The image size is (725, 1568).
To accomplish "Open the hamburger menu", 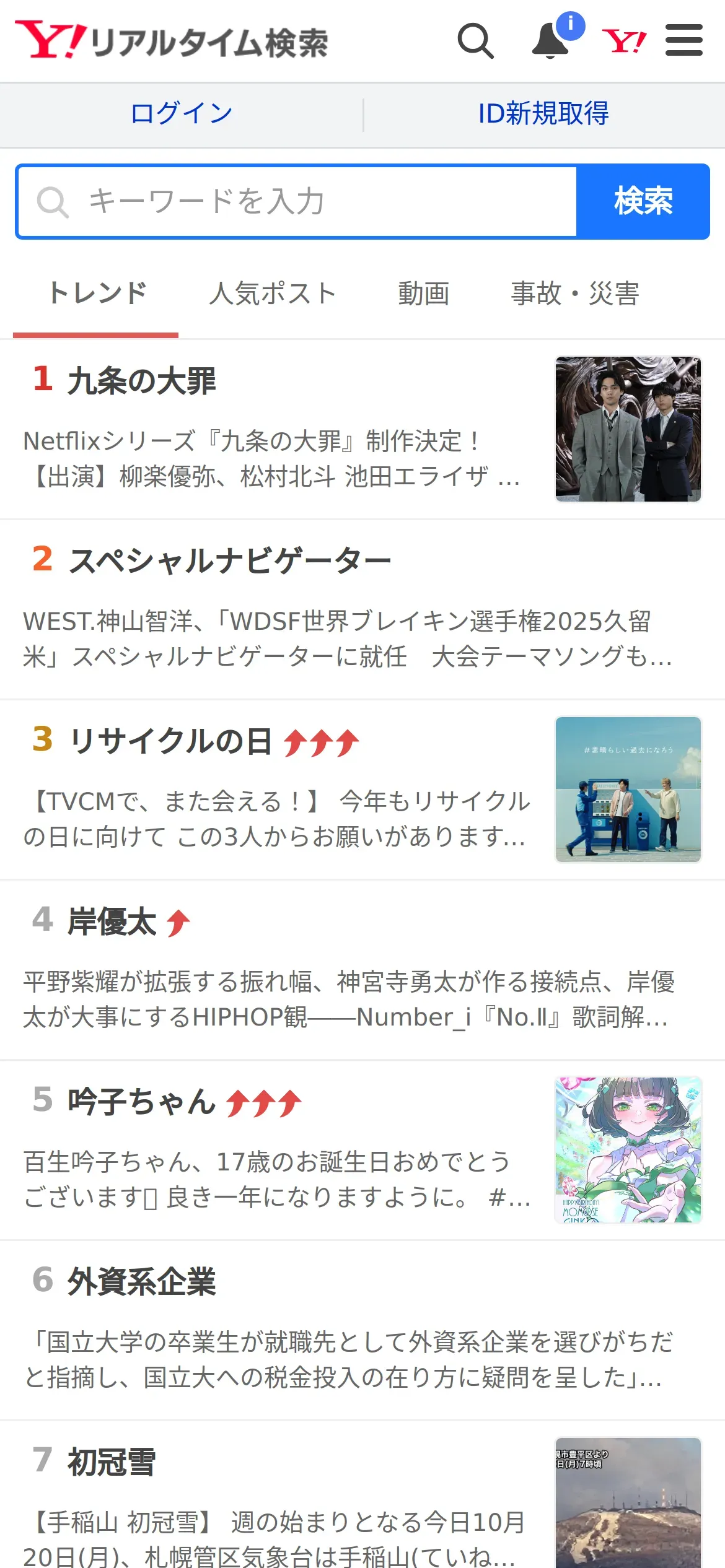I will point(684,41).
